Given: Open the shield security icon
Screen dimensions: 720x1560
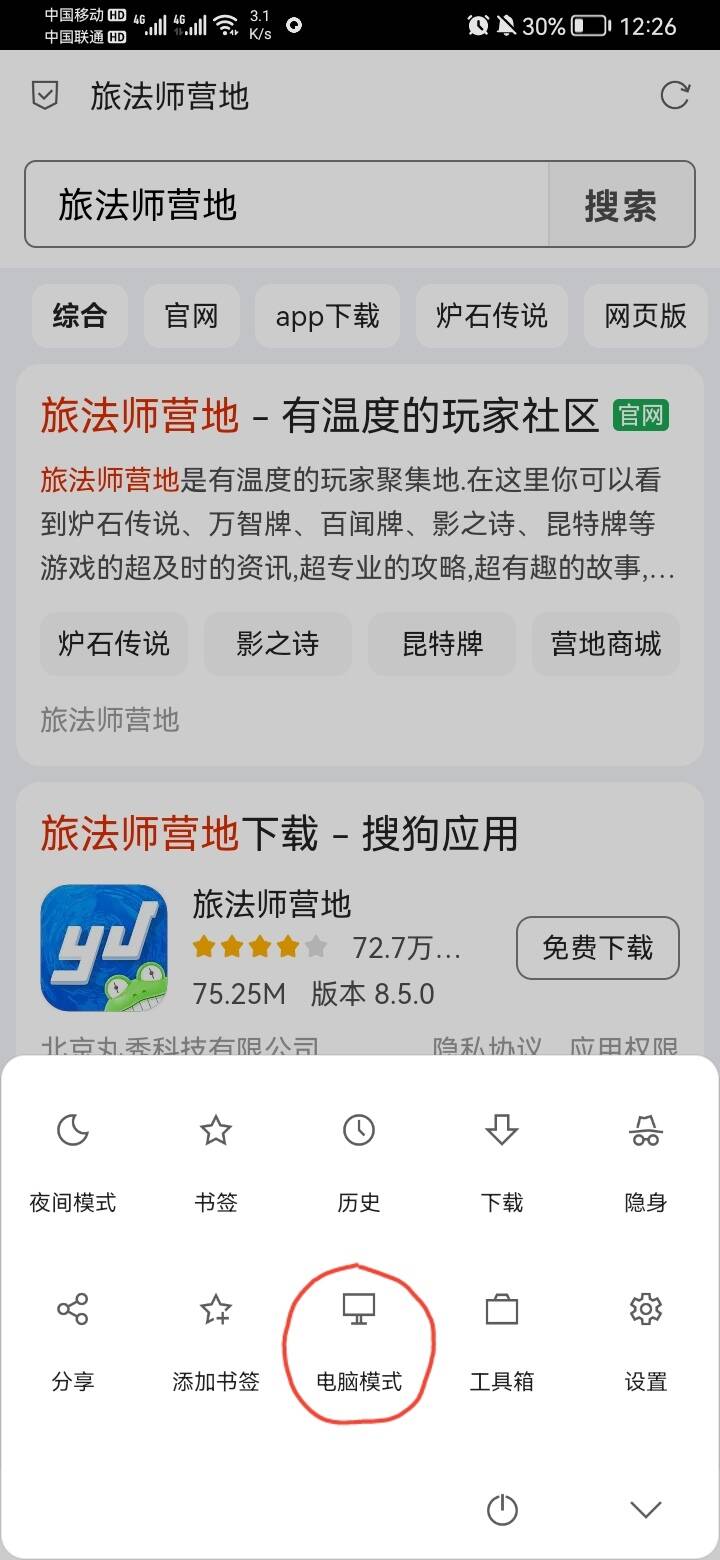Looking at the screenshot, I should click(x=45, y=96).
